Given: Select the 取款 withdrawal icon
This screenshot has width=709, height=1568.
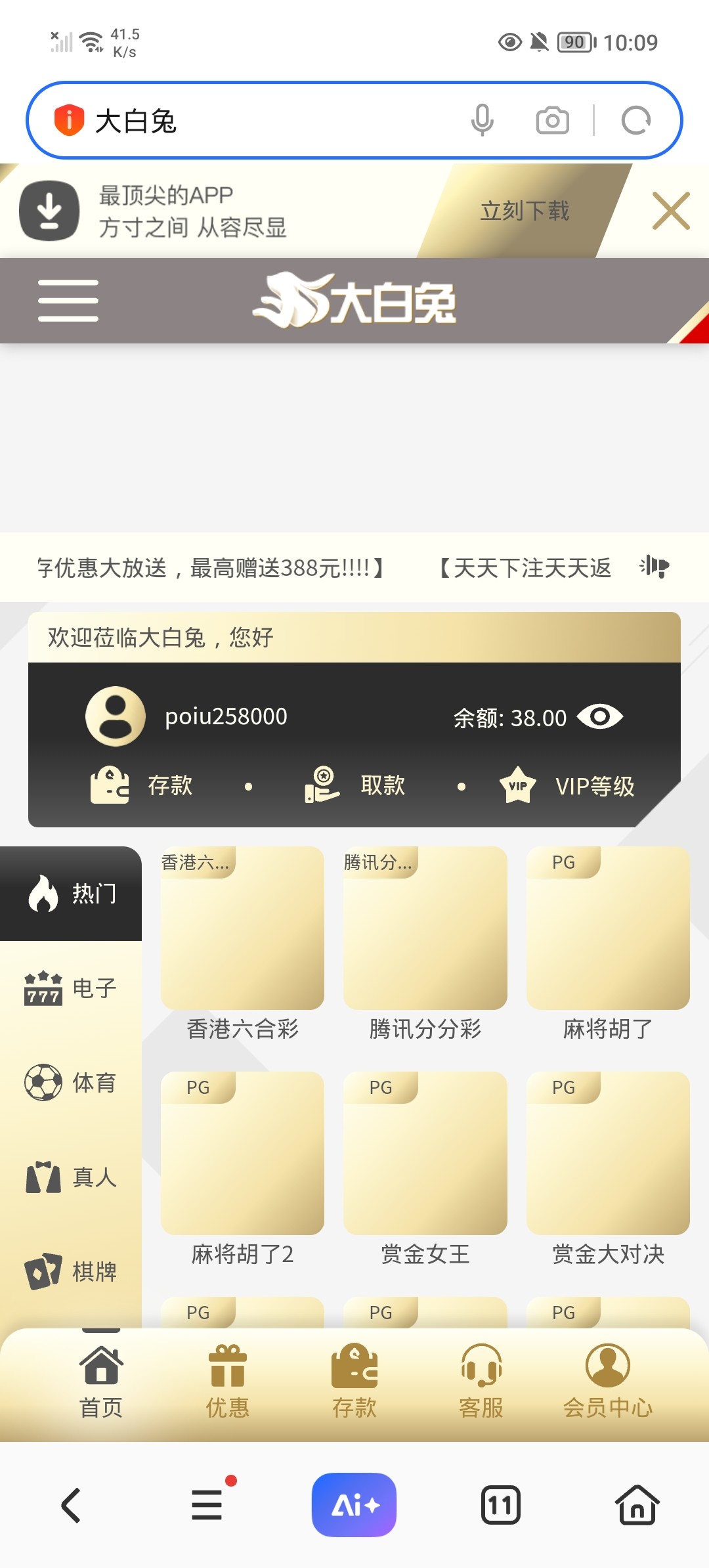Looking at the screenshot, I should point(321,785).
